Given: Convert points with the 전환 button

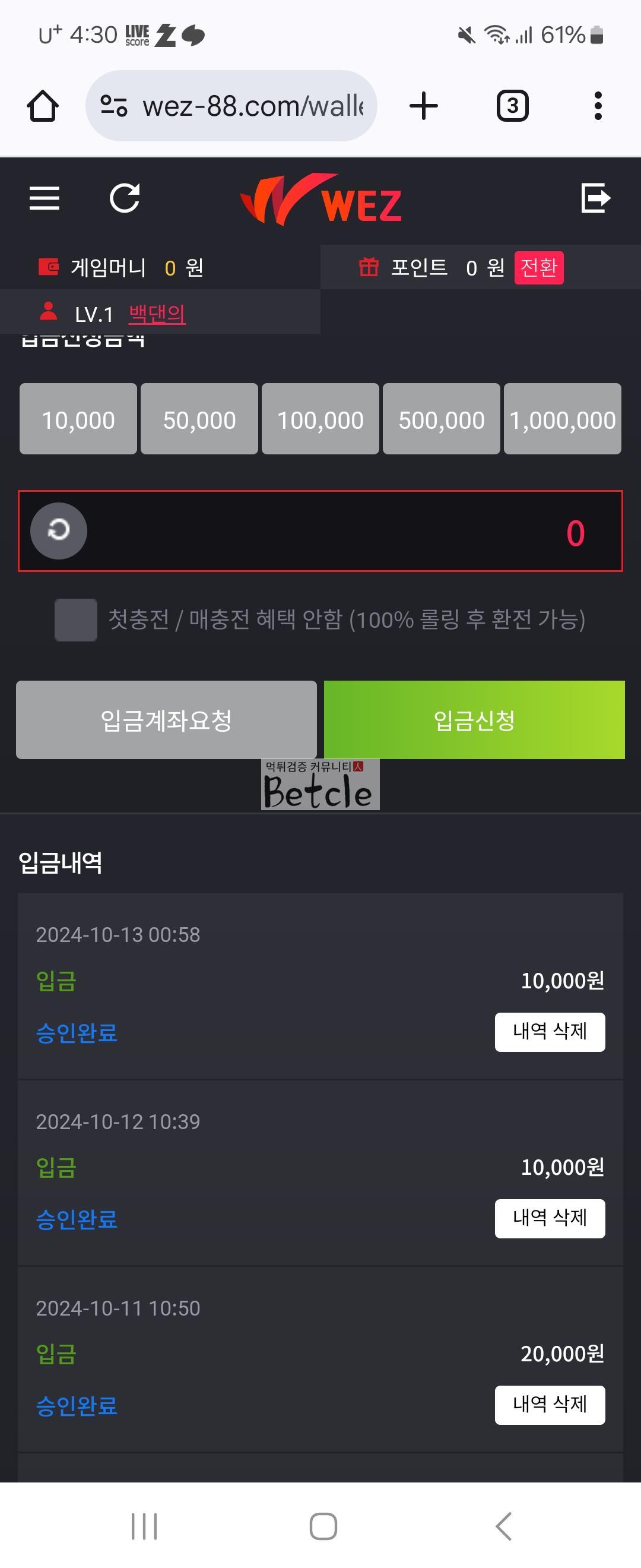Looking at the screenshot, I should (539, 268).
